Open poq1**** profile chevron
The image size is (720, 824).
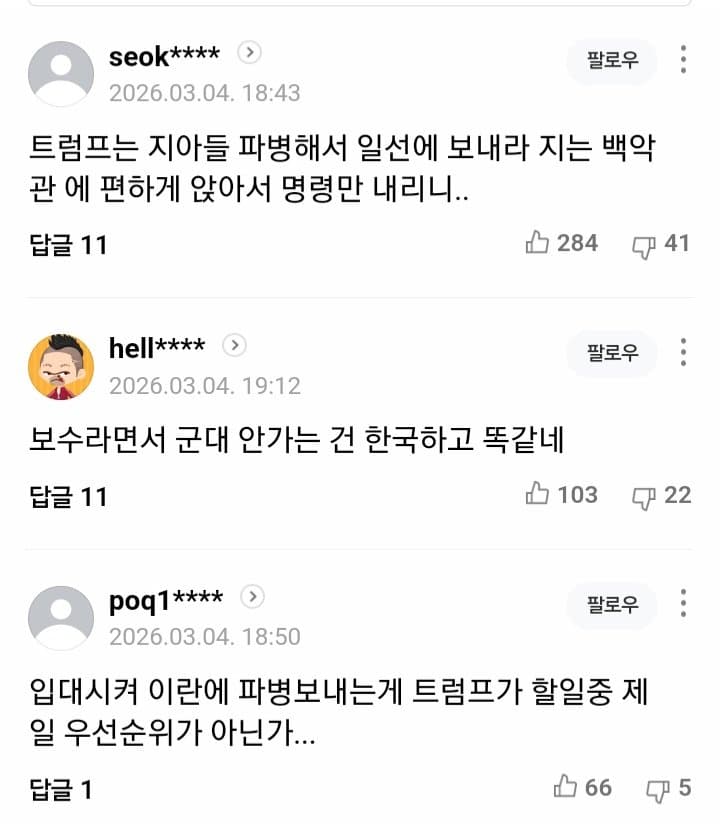pos(252,597)
